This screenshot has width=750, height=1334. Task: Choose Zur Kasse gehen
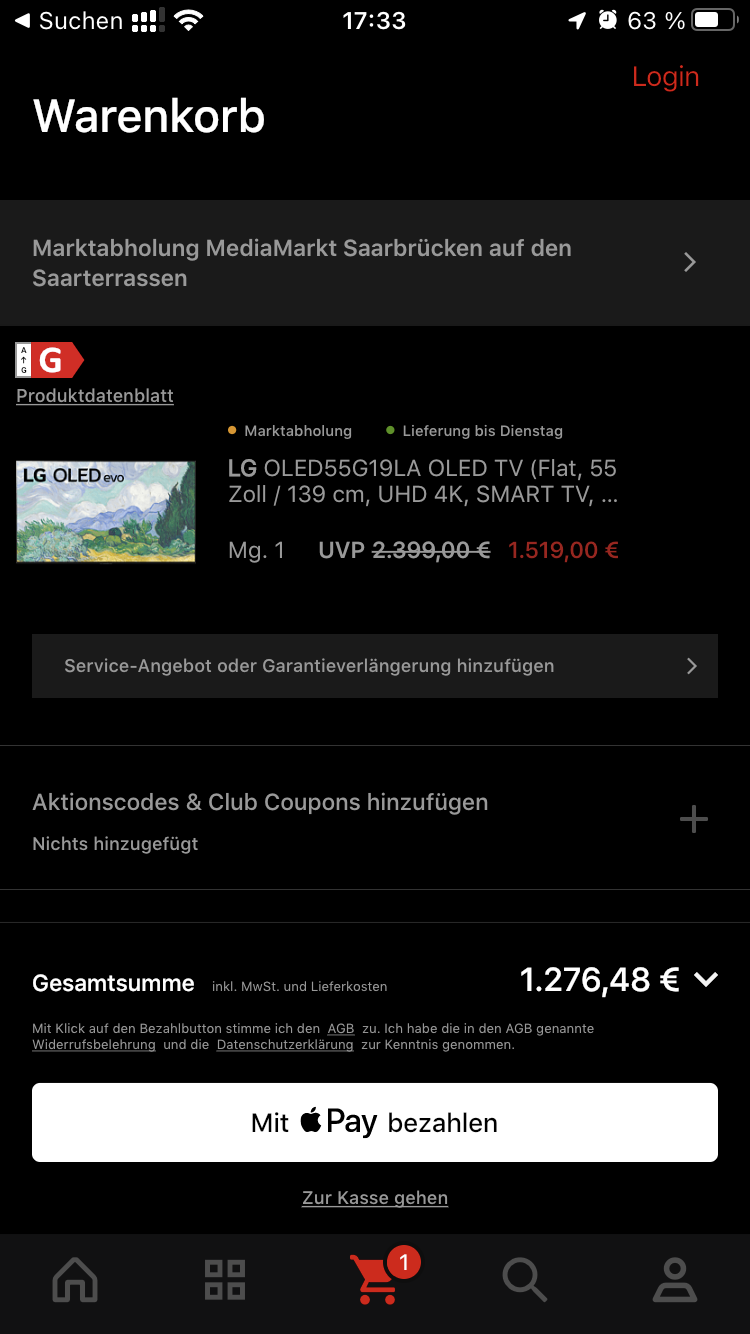coord(375,1198)
